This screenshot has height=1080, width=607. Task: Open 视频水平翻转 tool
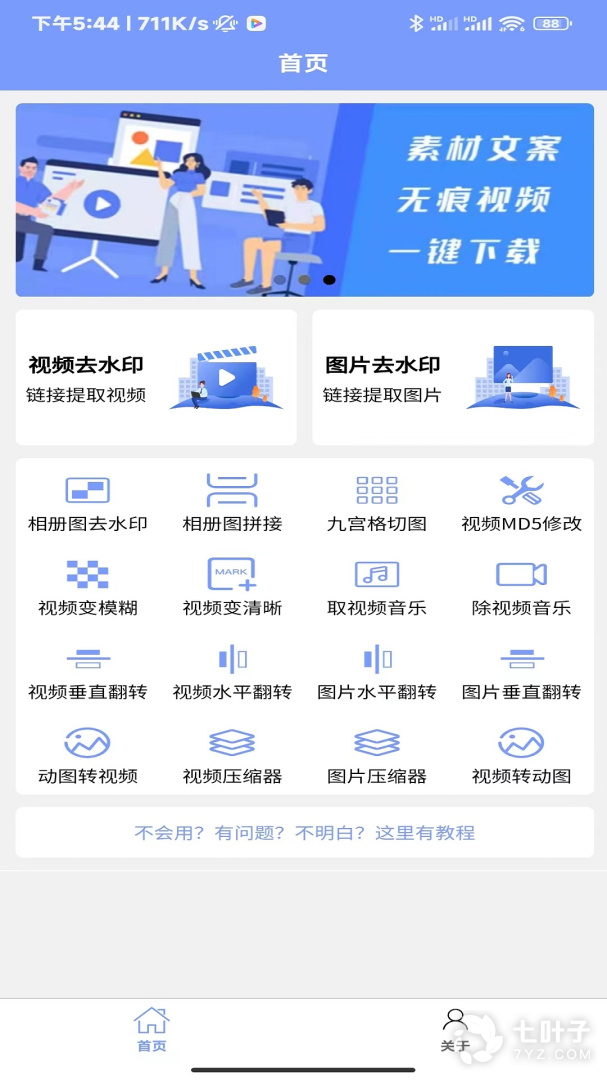232,672
